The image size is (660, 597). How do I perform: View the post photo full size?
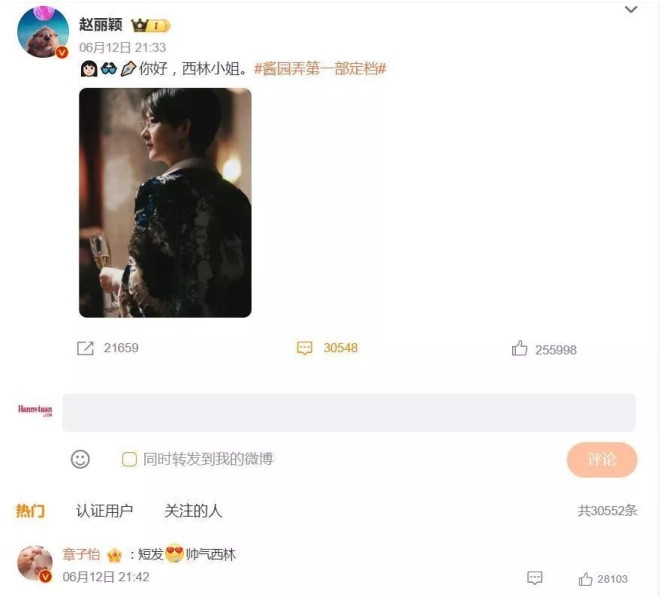[165, 203]
